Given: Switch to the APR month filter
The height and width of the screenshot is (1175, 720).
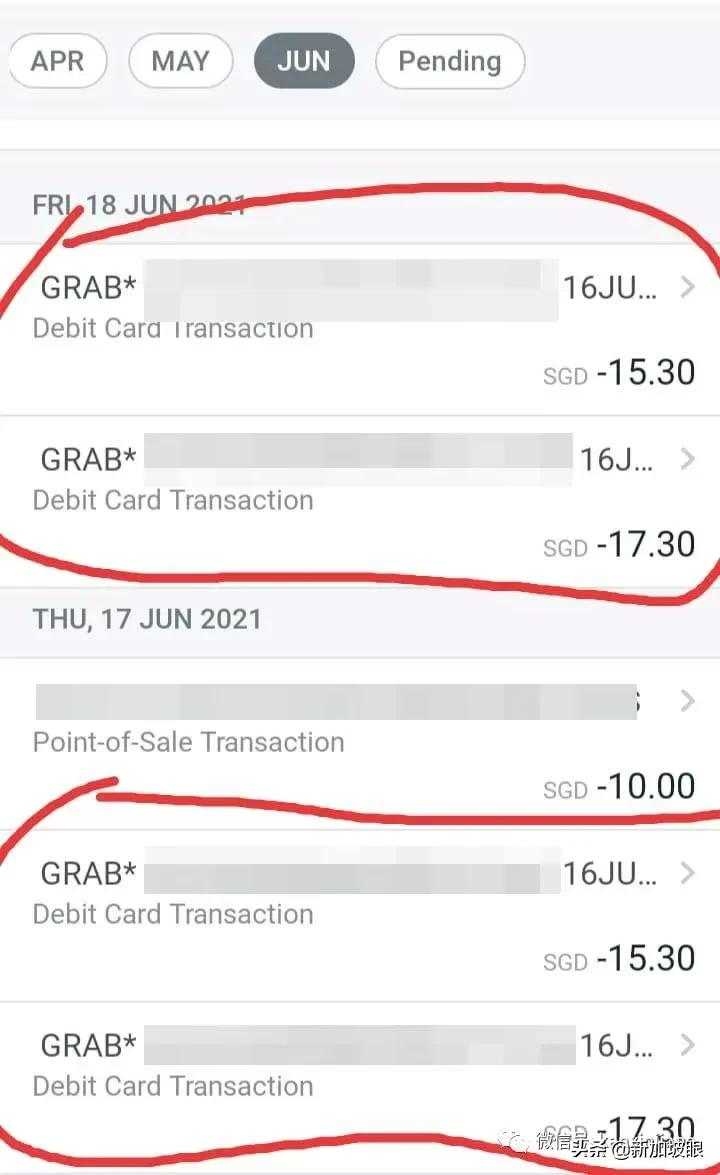Looking at the screenshot, I should 58,61.
